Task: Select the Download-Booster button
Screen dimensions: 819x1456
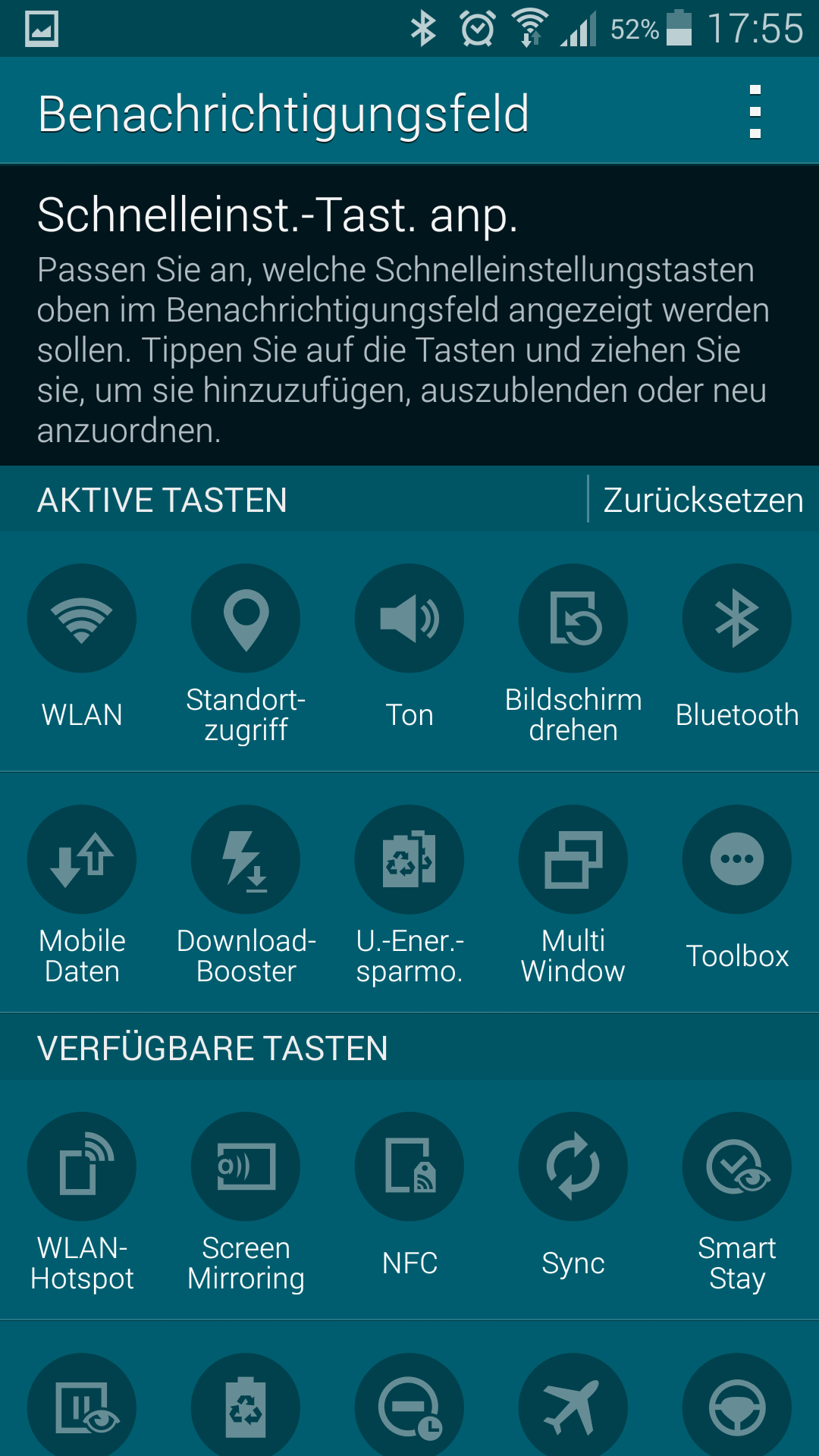Action: [246, 860]
